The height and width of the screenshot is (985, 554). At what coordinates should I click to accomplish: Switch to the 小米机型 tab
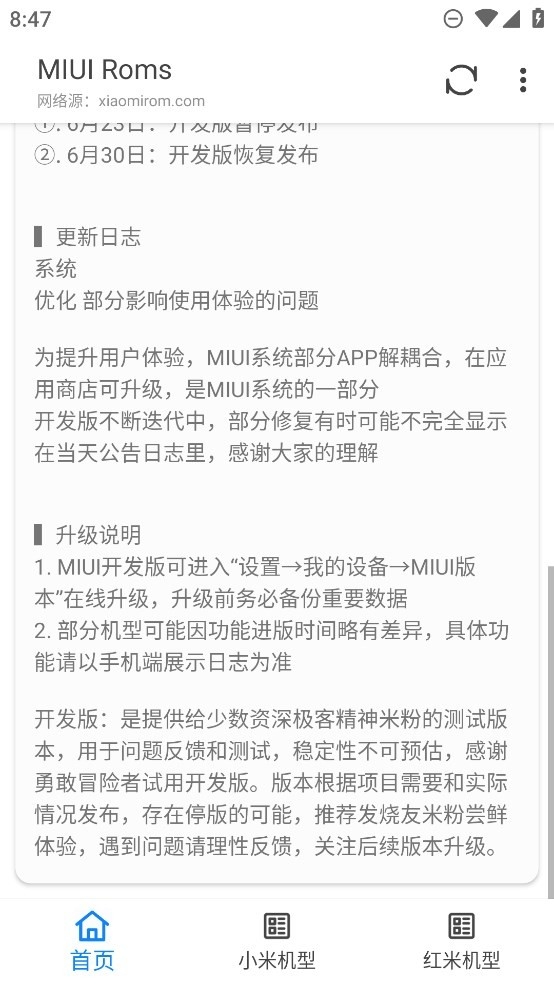(x=277, y=941)
